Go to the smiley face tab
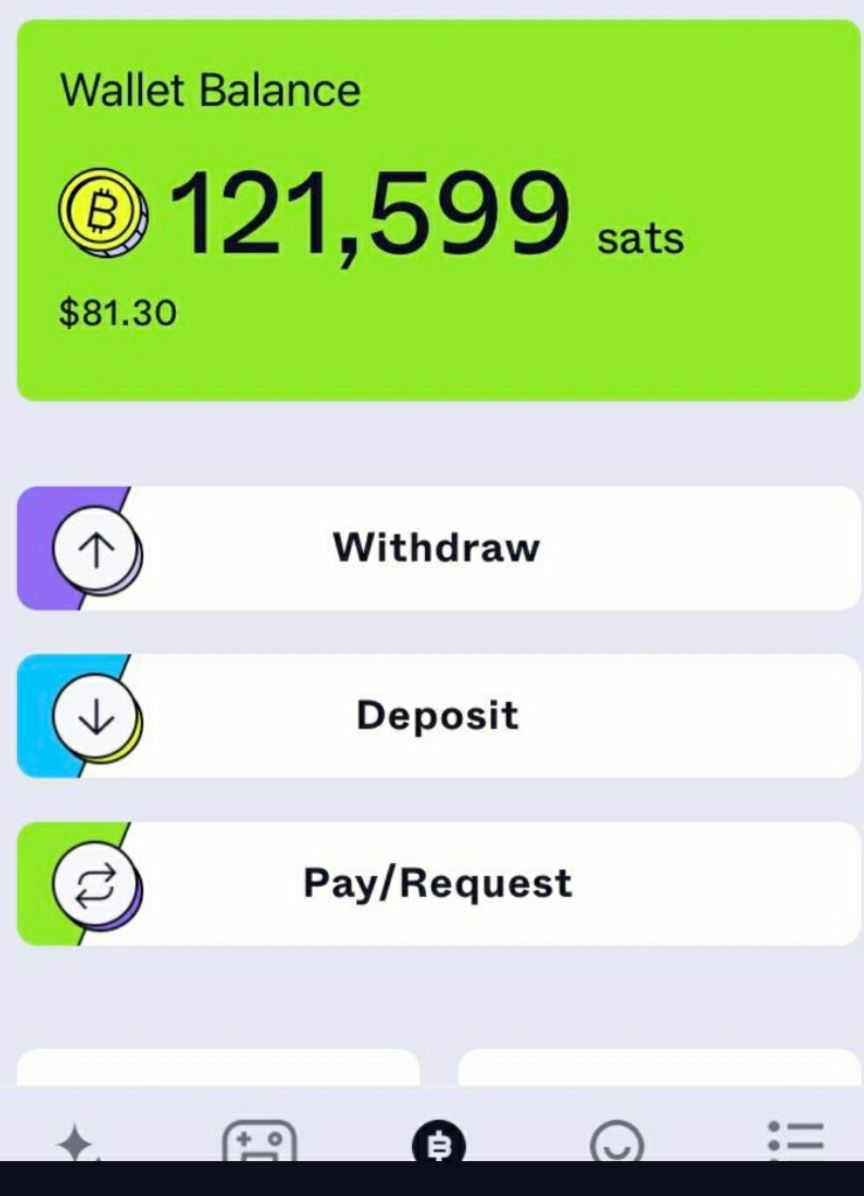Image resolution: width=864 pixels, height=1196 pixels. tap(617, 1141)
